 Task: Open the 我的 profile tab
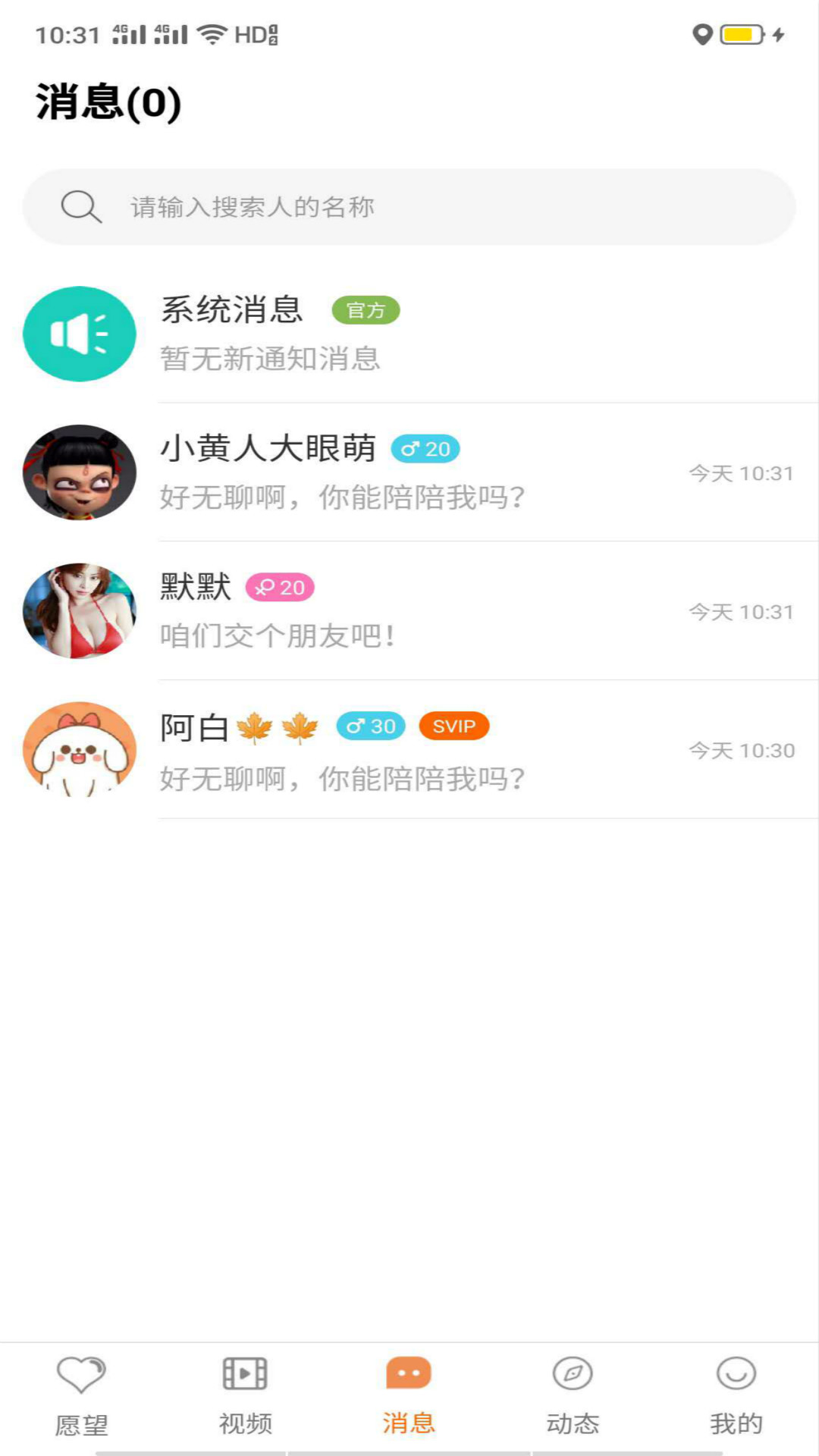737,1397
